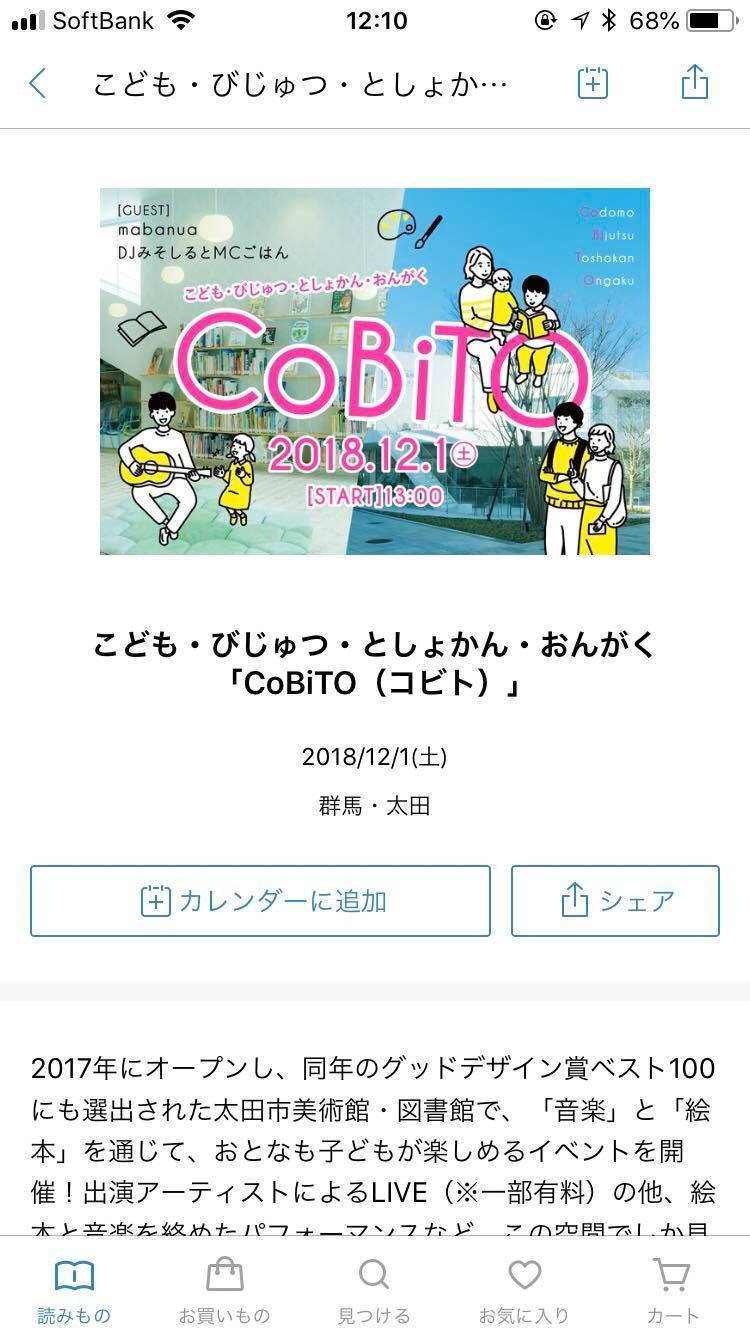Open the お買いもの tab
750x1334 pixels.
(224, 1289)
